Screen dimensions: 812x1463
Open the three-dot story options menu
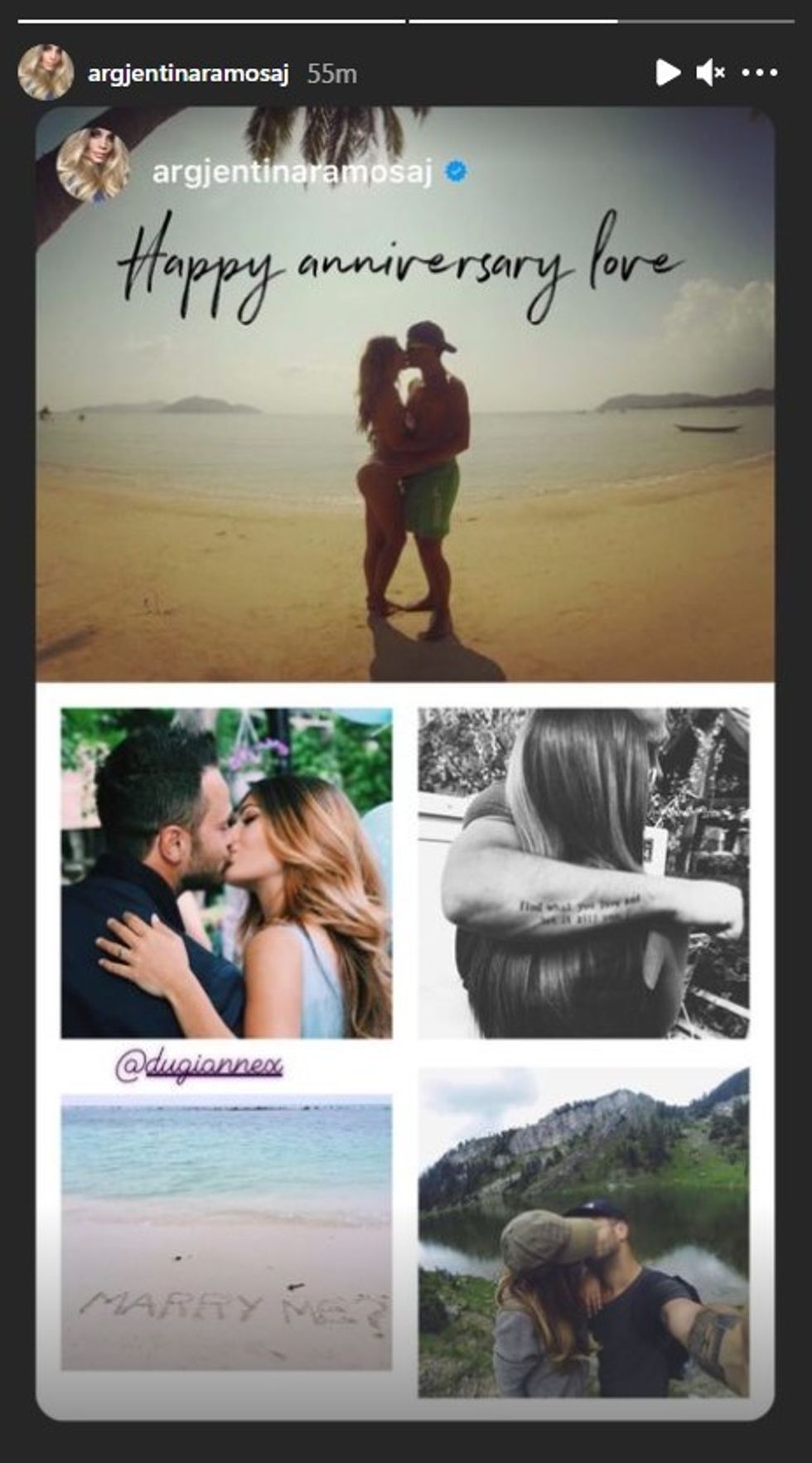click(759, 73)
